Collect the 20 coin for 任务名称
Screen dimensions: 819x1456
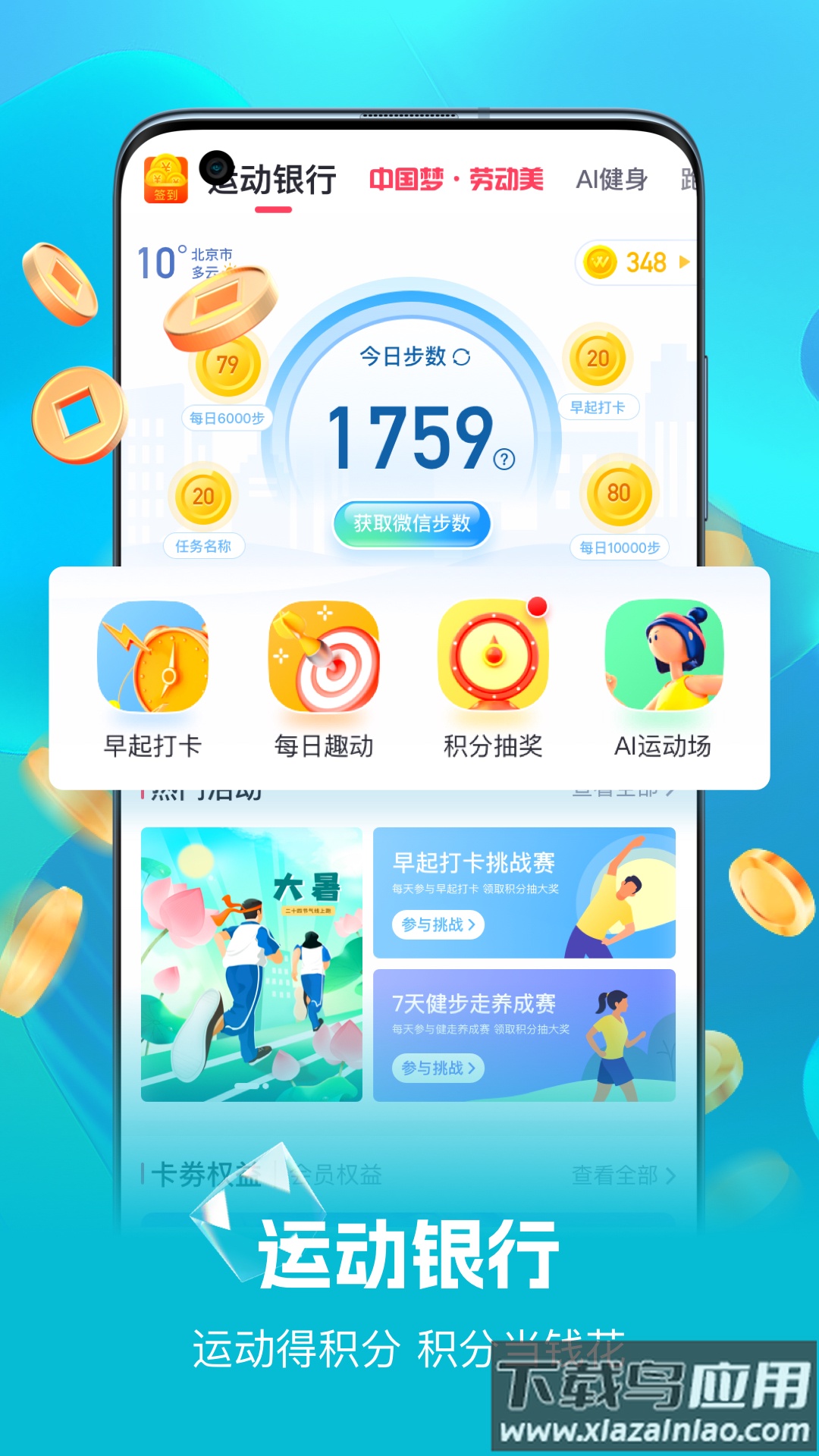[x=201, y=498]
